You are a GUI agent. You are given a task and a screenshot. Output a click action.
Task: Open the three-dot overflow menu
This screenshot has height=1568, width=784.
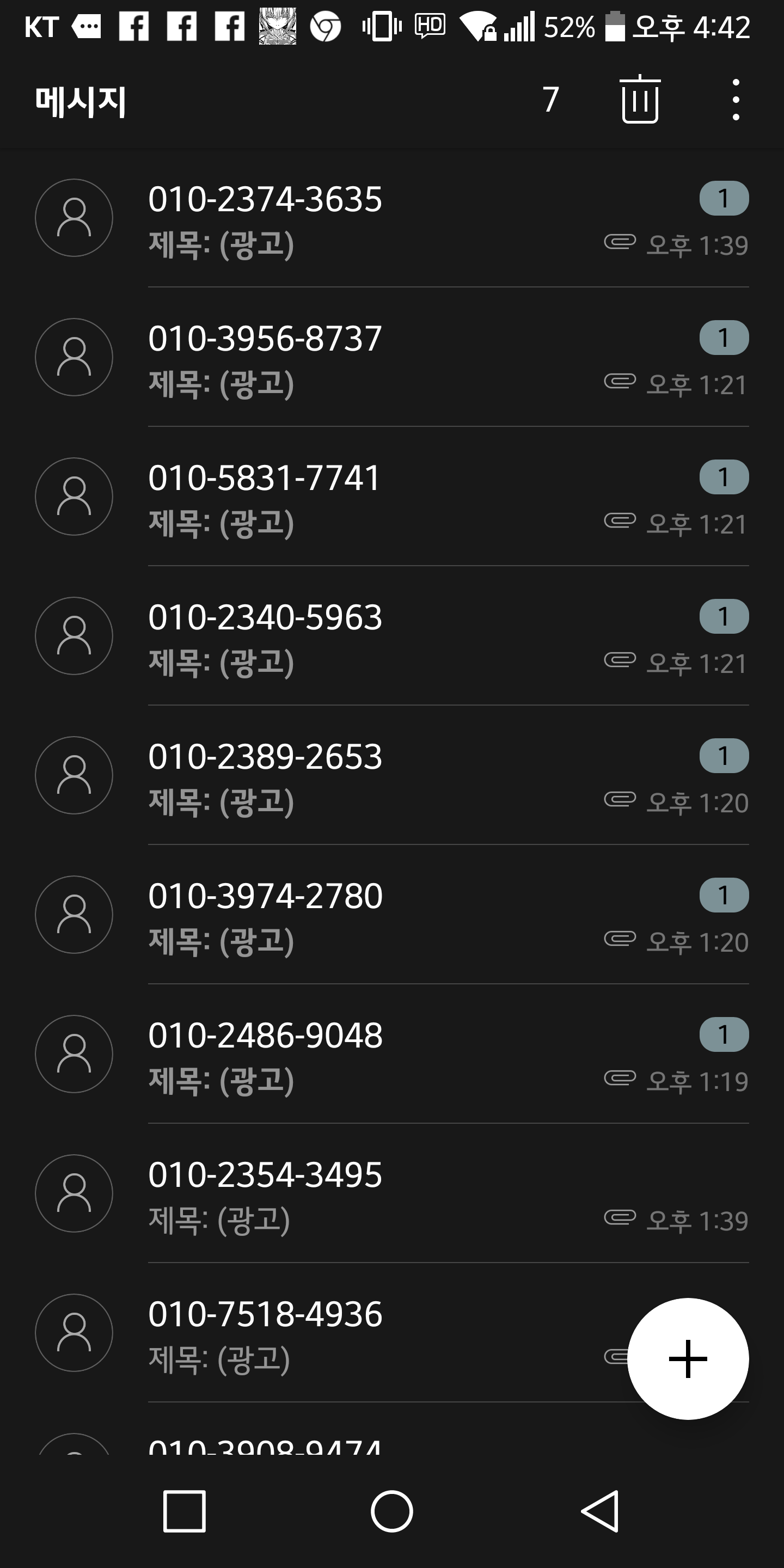pos(736,100)
